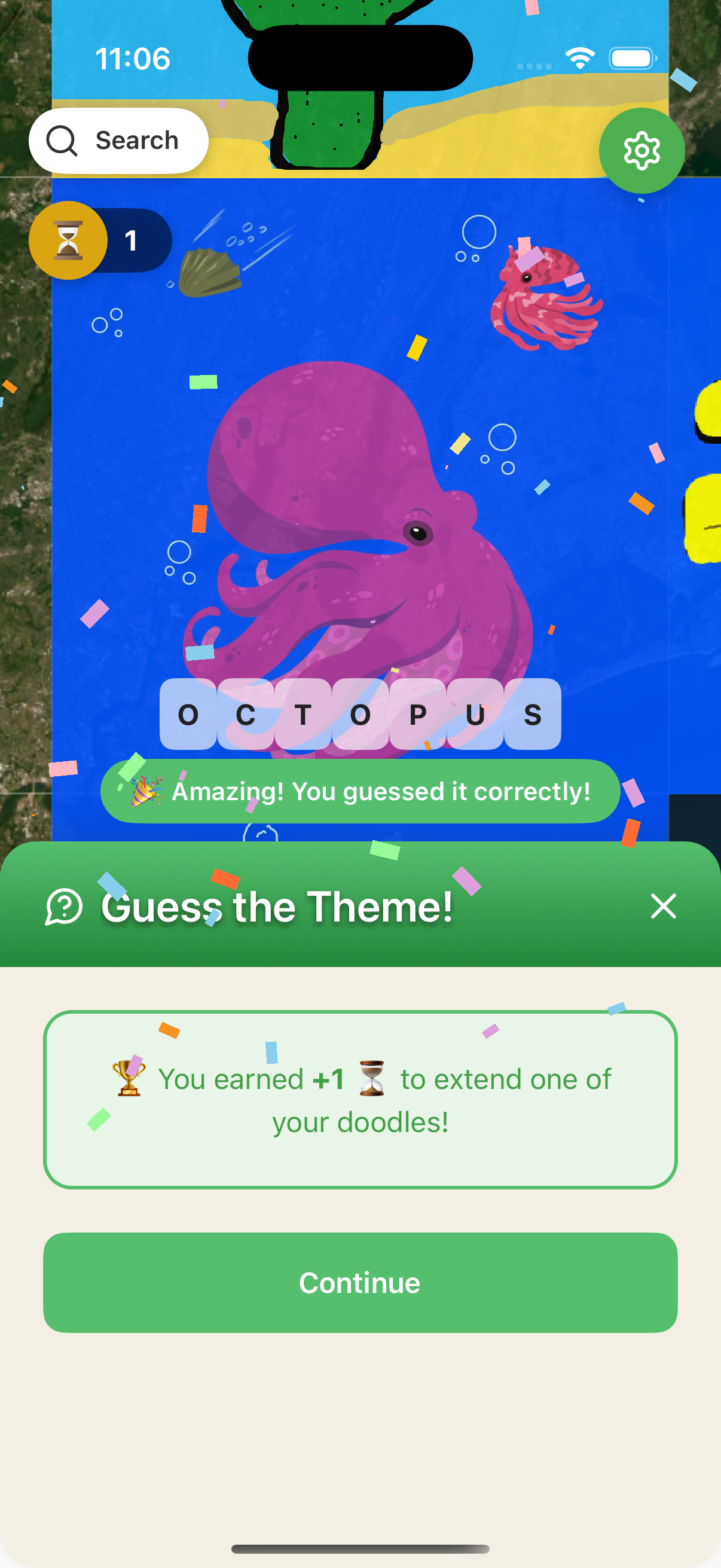Close the Guess the Theme panel
The image size is (721, 1568).
click(662, 906)
